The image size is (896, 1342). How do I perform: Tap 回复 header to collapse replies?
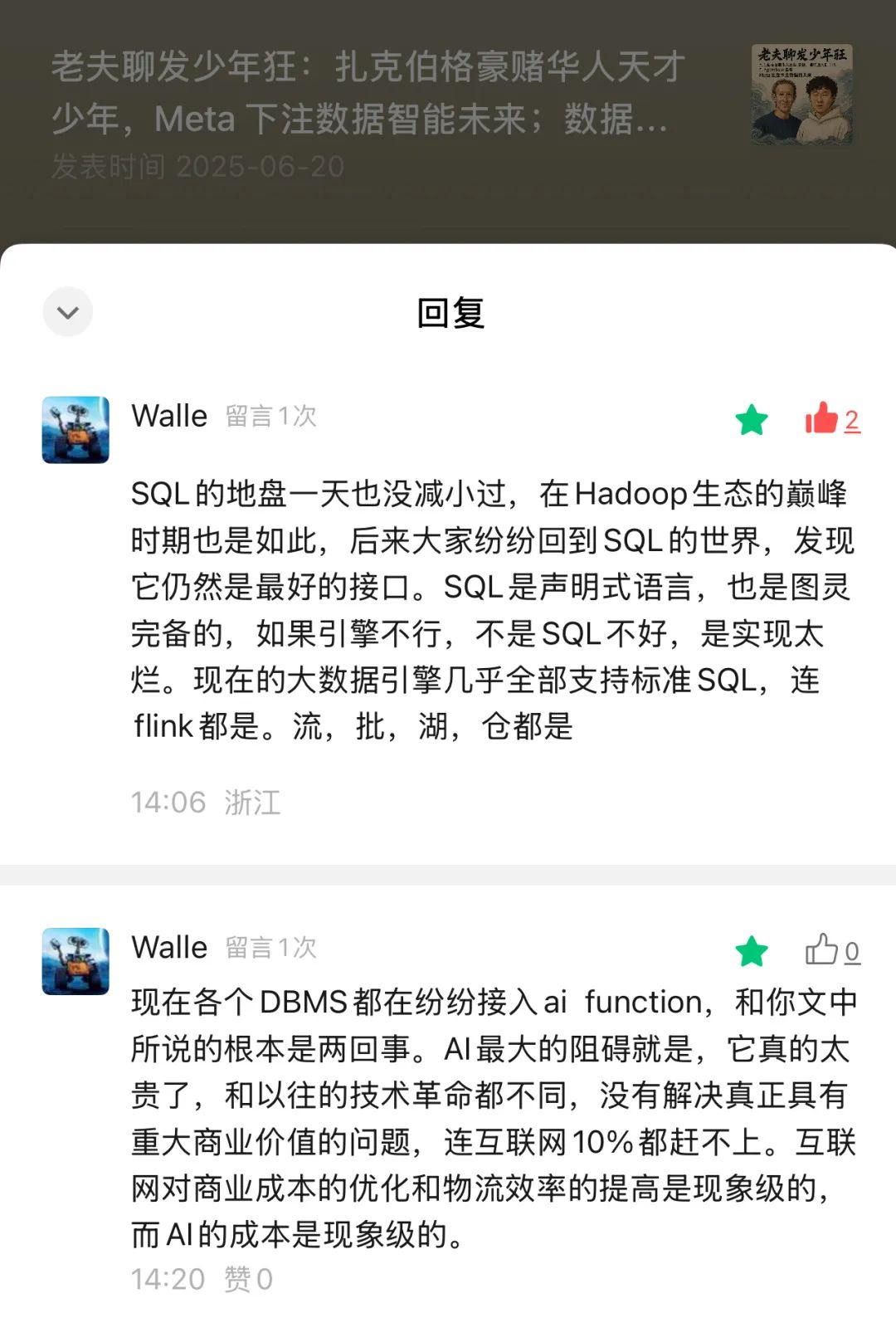[x=448, y=311]
